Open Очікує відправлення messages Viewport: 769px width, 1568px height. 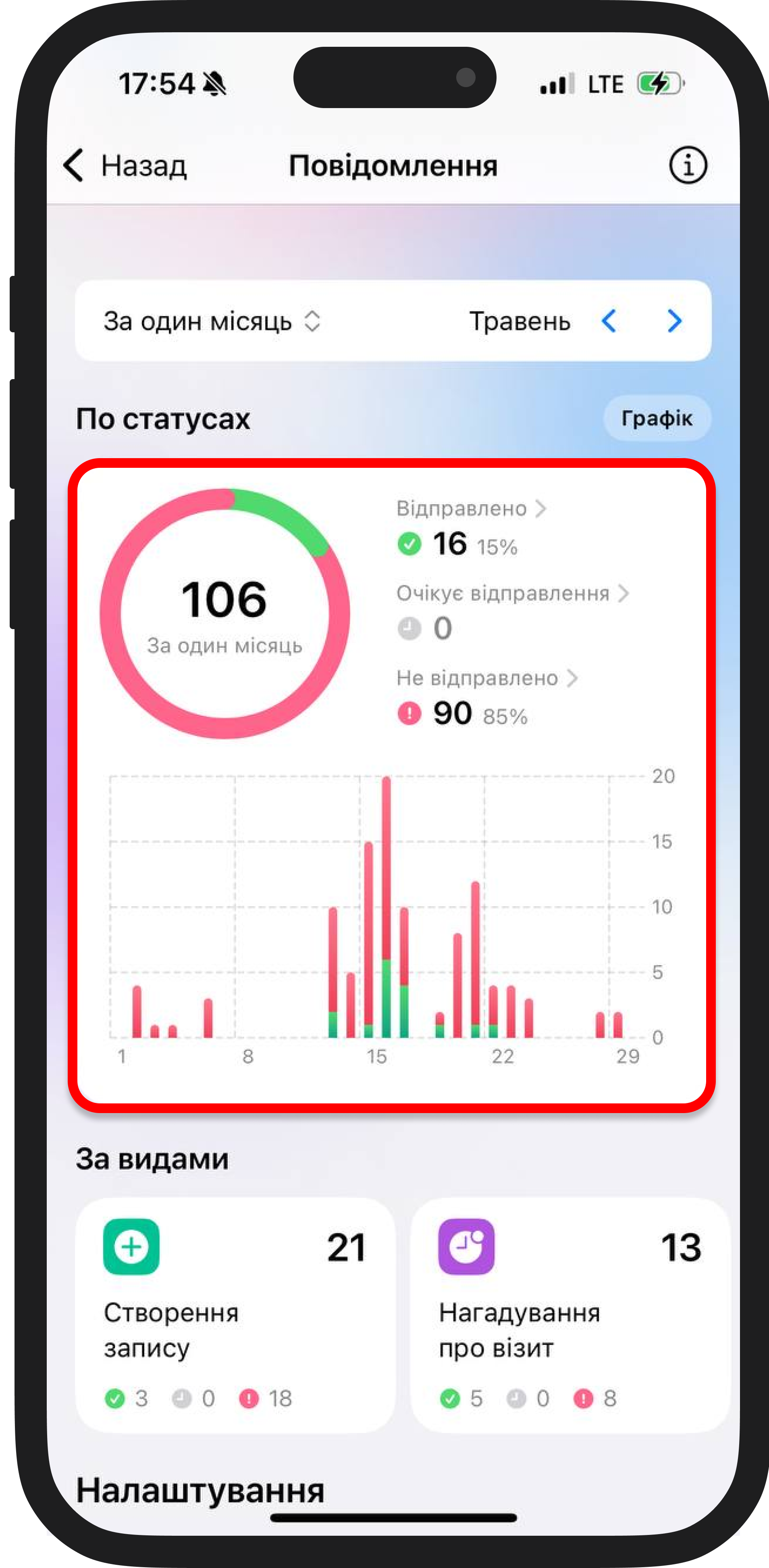click(511, 594)
